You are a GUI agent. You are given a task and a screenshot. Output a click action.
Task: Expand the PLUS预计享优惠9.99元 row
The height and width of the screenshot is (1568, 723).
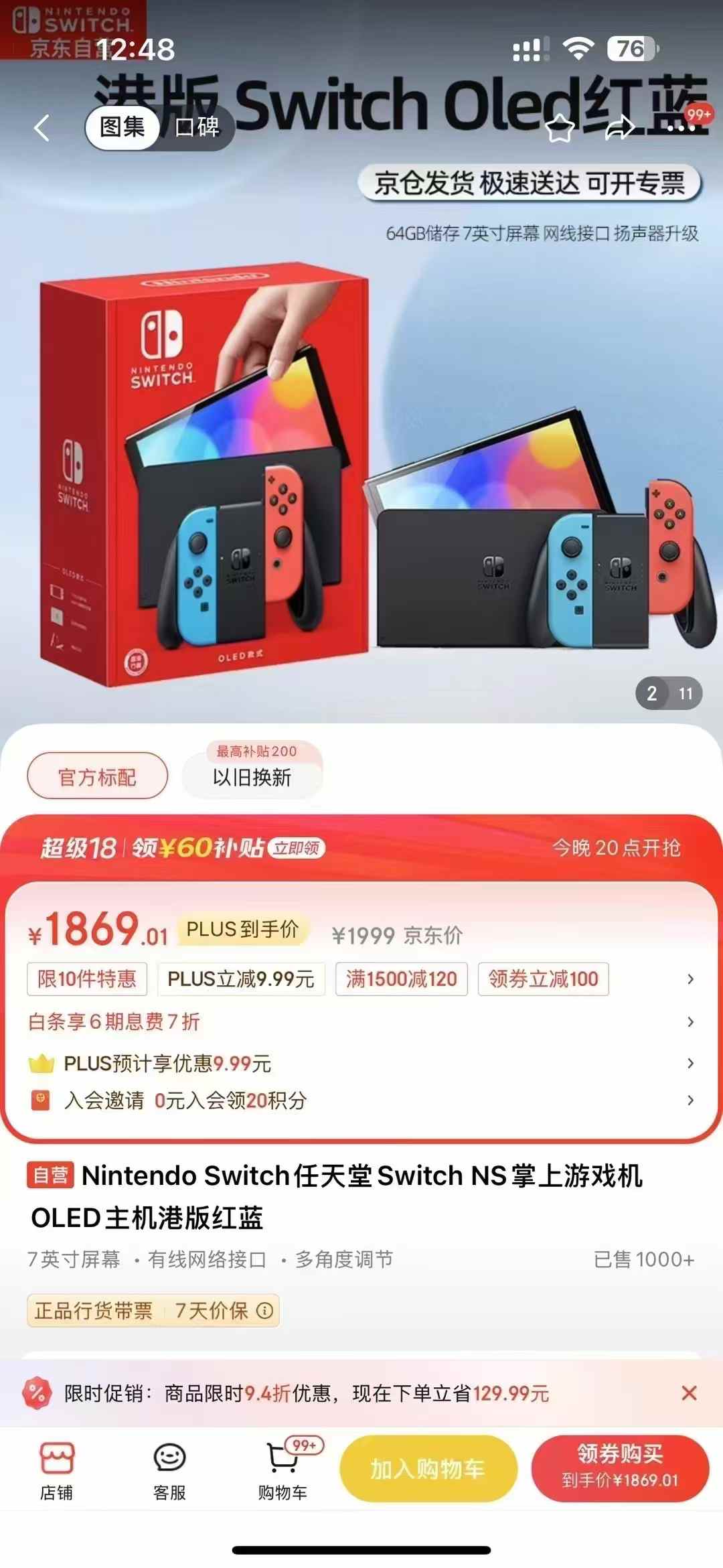pyautogui.click(x=361, y=1062)
